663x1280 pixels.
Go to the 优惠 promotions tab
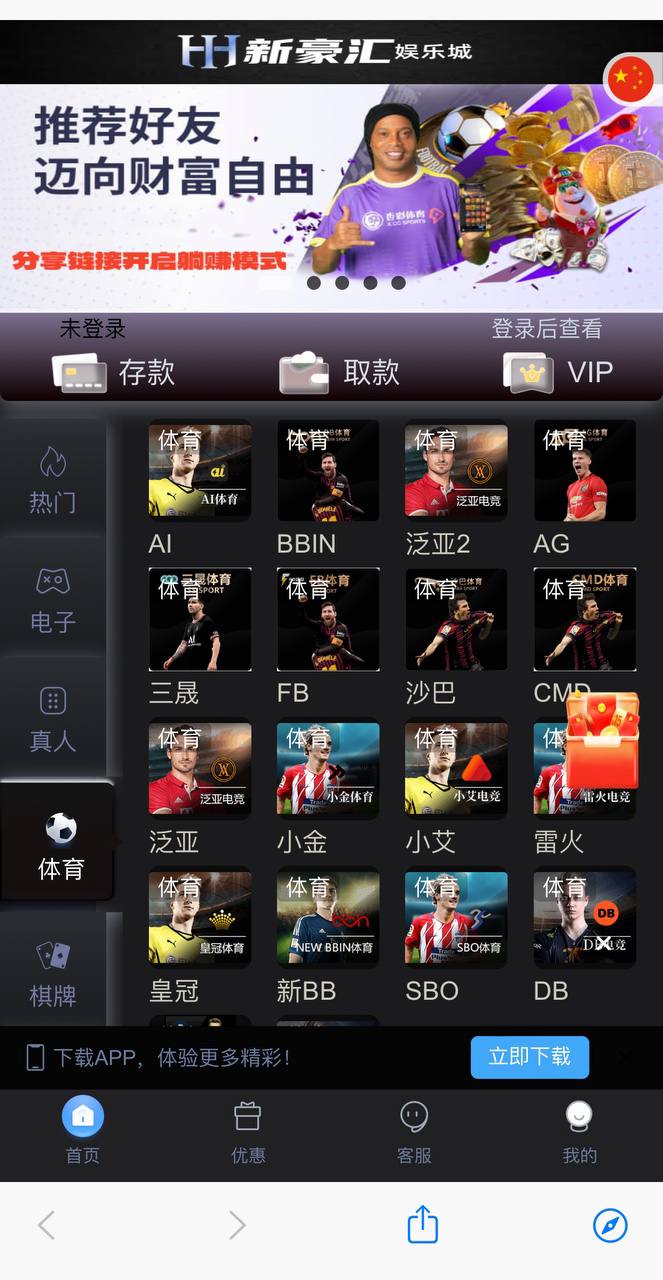pos(248,1133)
